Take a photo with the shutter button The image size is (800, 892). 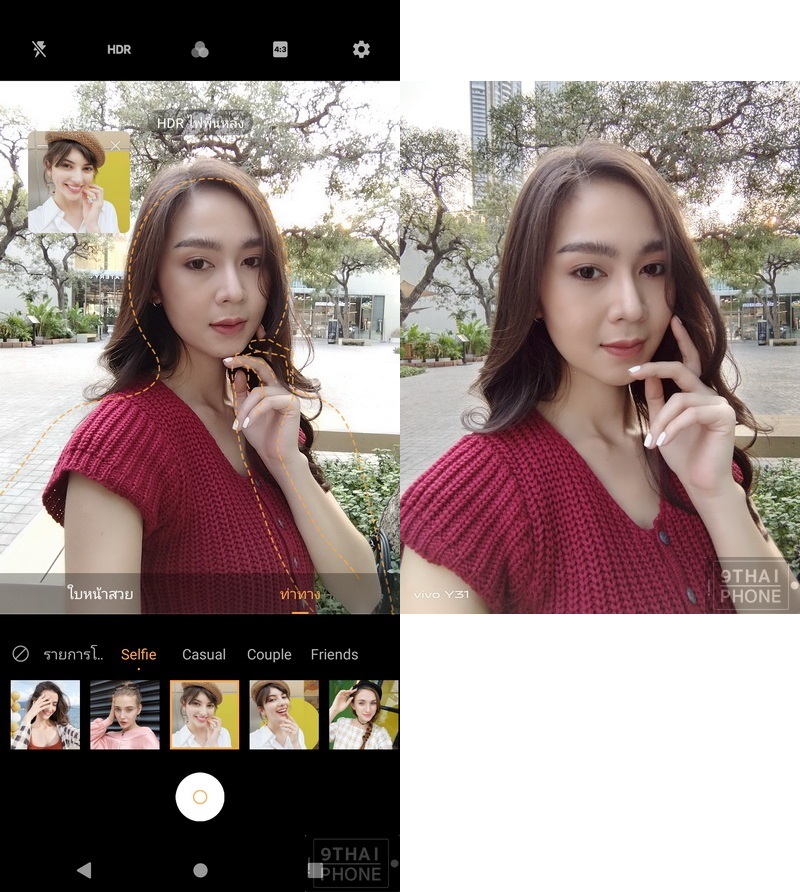[x=200, y=797]
